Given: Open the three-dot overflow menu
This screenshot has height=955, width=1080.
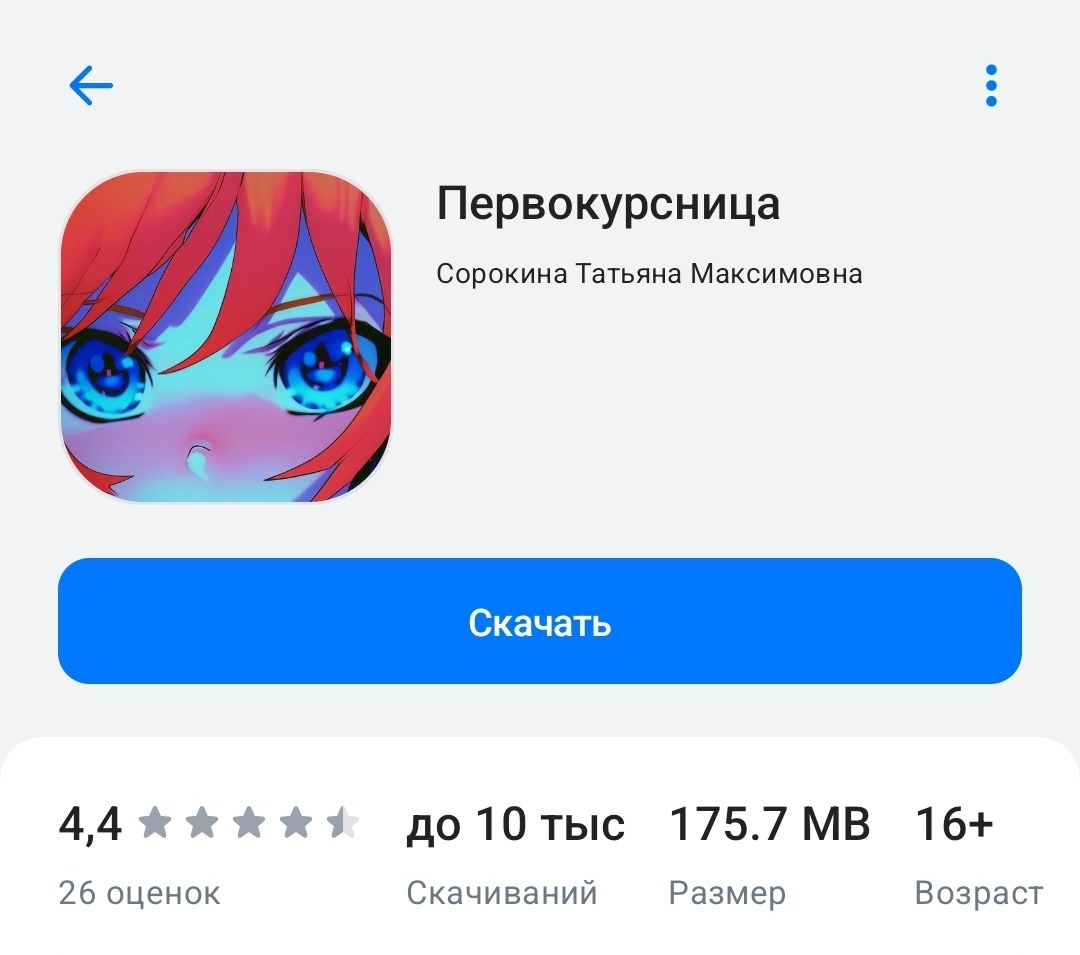Looking at the screenshot, I should [990, 86].
